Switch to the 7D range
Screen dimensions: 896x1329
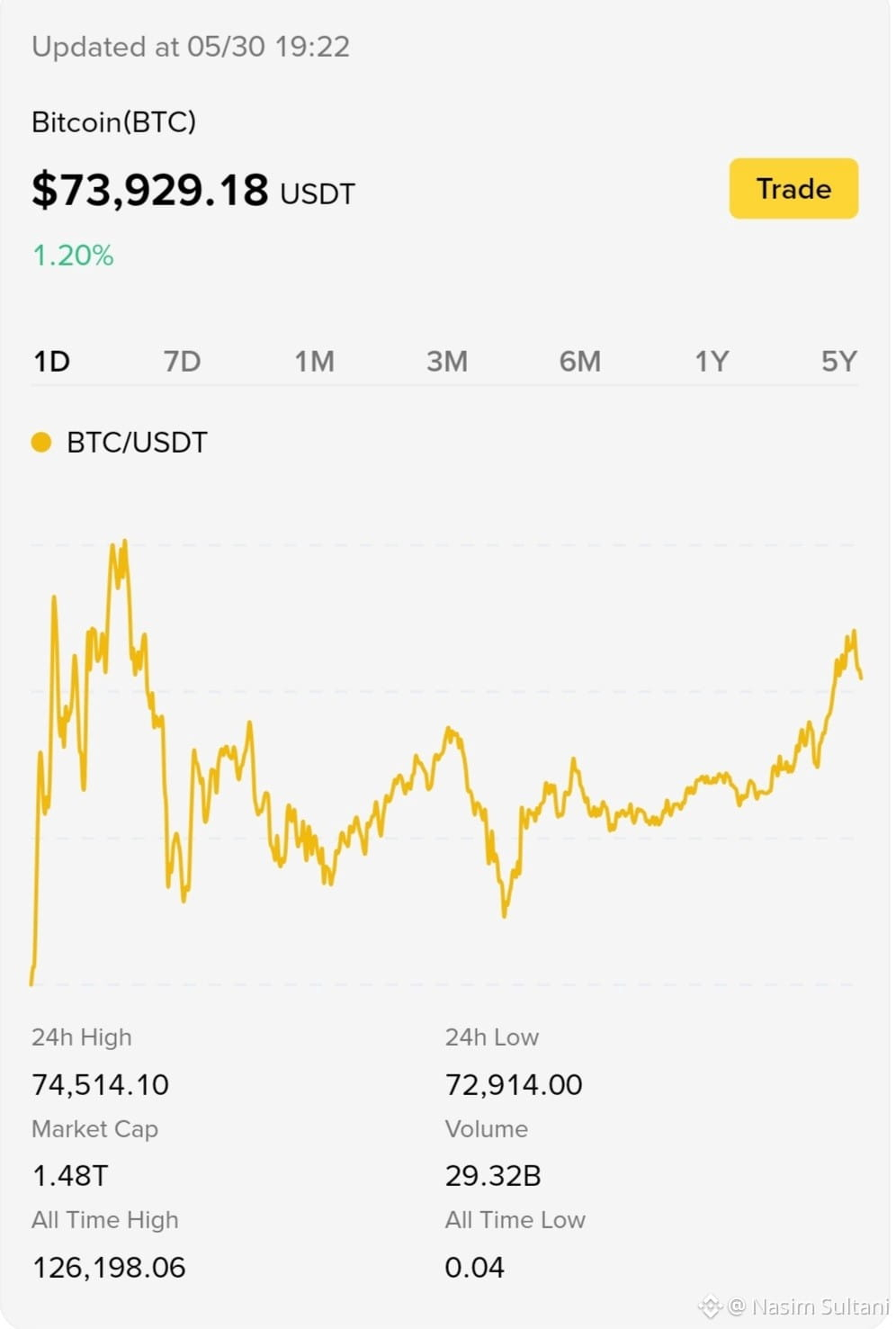182,362
